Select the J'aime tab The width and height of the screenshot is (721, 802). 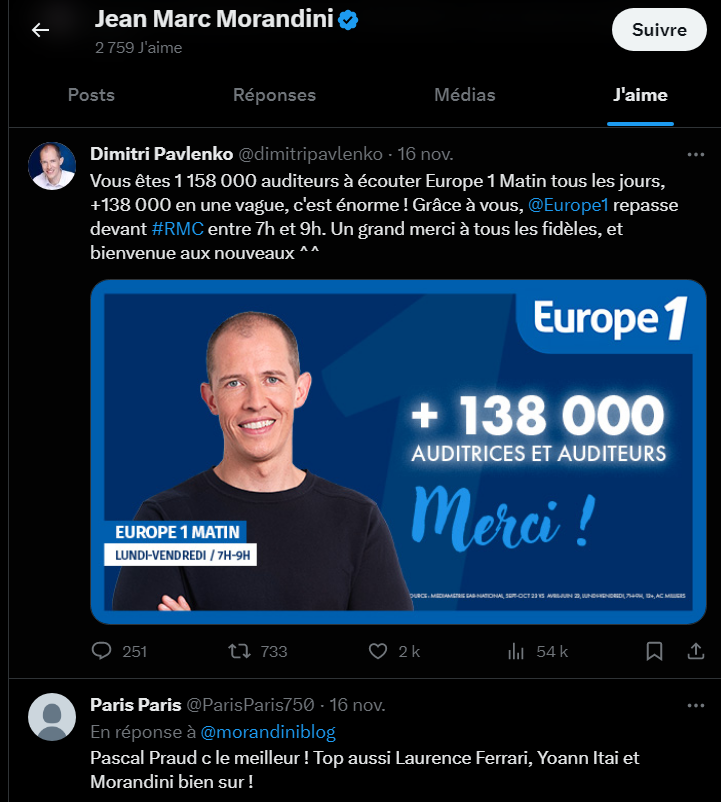click(x=640, y=95)
